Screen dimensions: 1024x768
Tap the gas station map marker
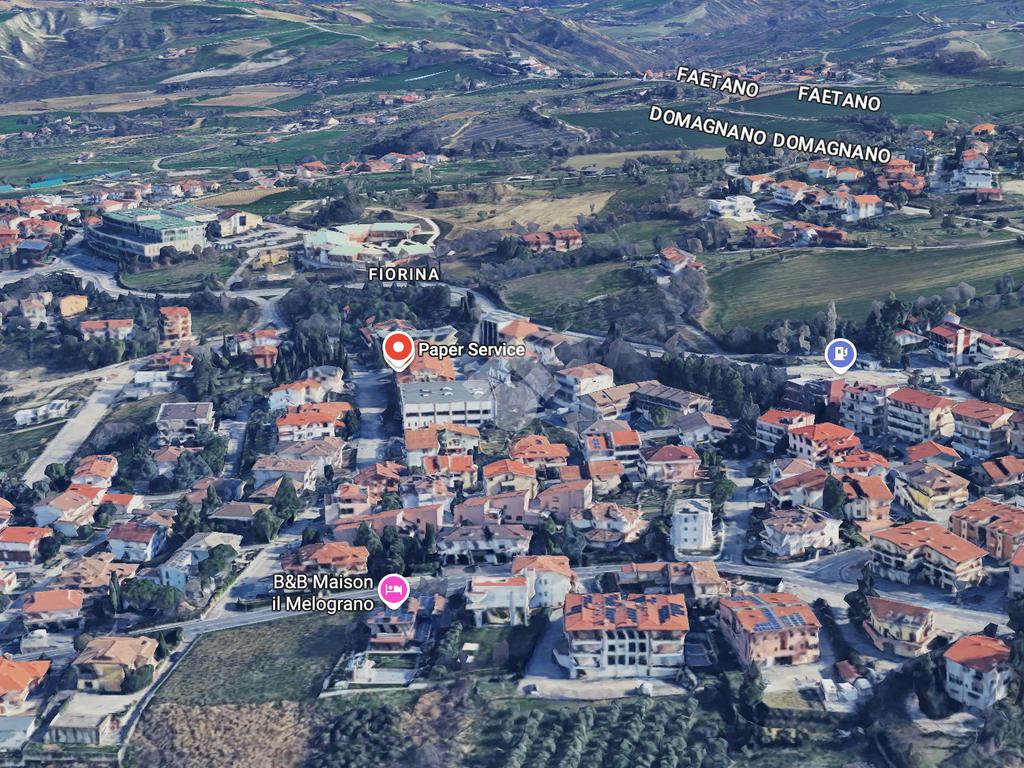(840, 353)
